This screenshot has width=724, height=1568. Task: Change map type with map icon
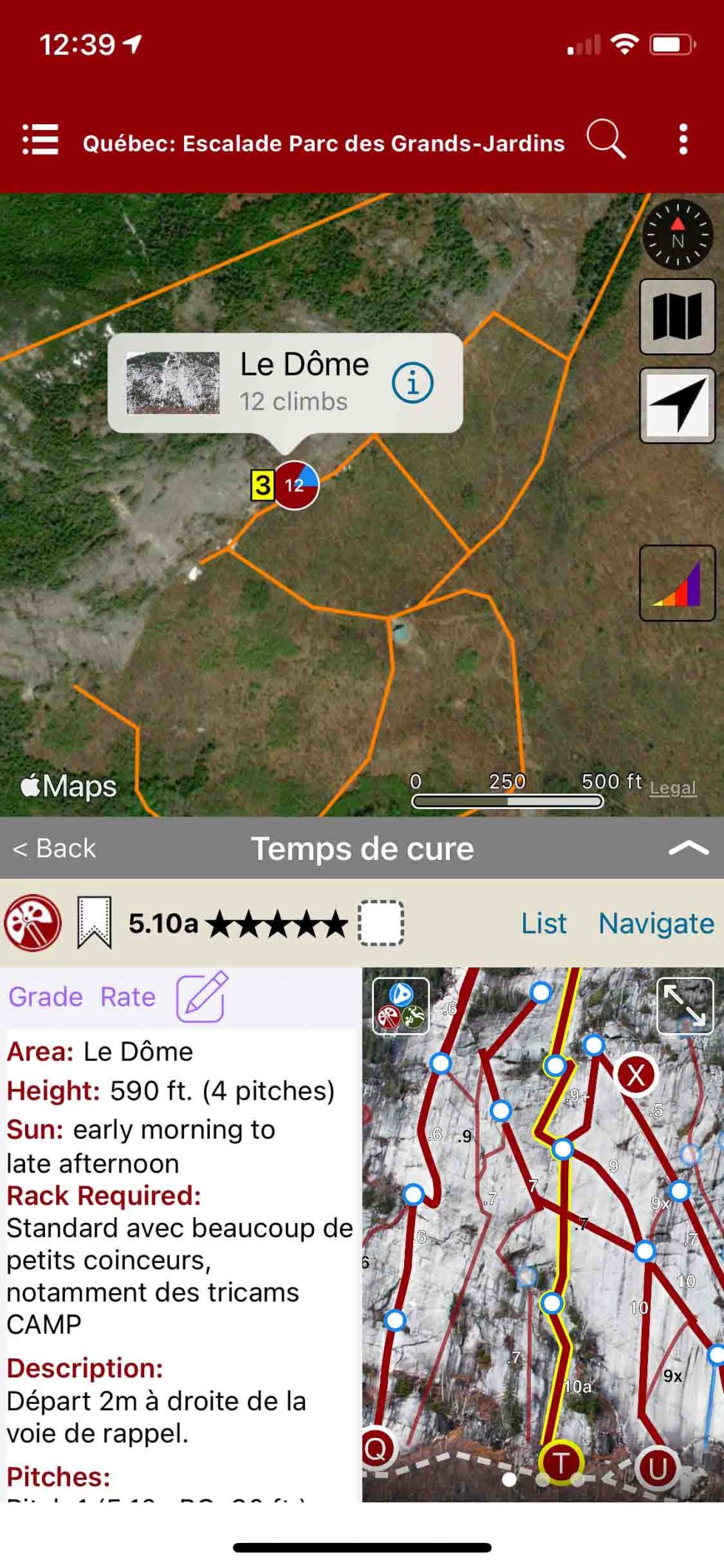coord(677,317)
